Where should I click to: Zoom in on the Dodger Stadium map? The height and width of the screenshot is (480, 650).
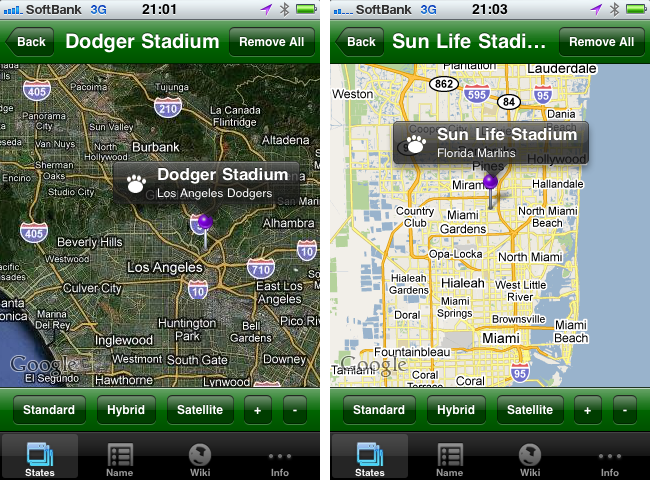point(257,410)
